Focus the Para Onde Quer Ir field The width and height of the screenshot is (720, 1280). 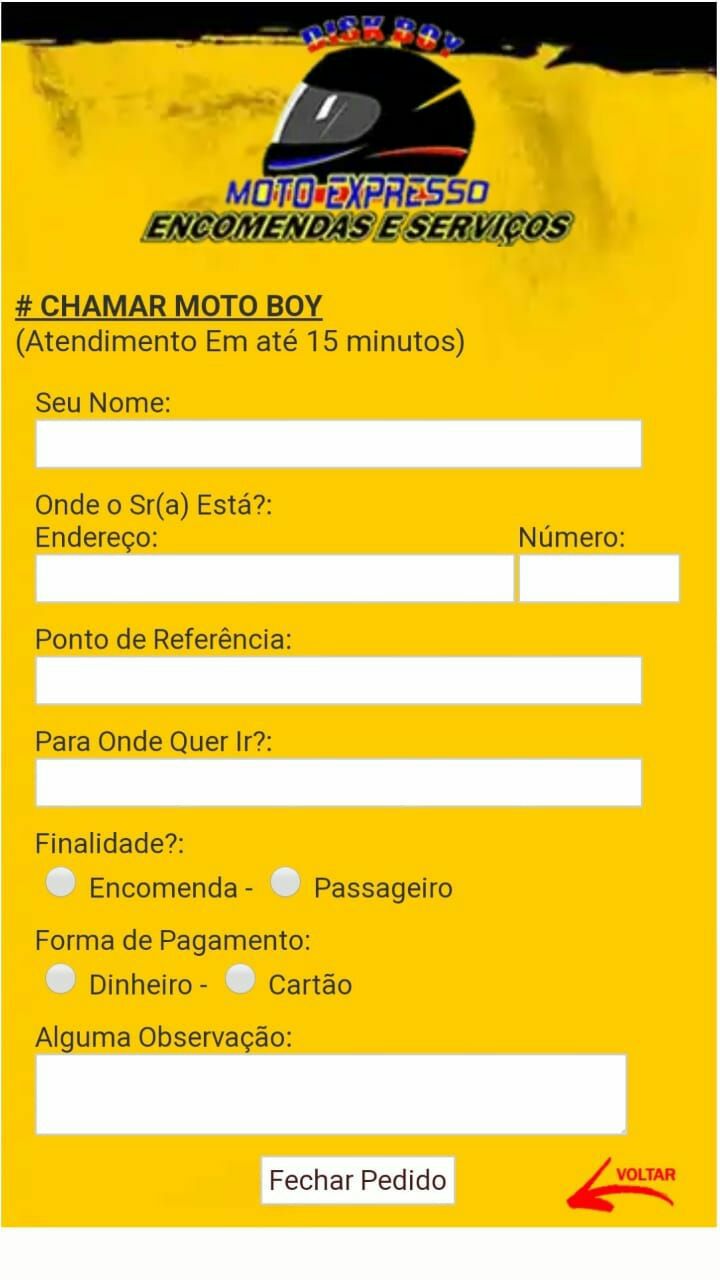pos(338,782)
